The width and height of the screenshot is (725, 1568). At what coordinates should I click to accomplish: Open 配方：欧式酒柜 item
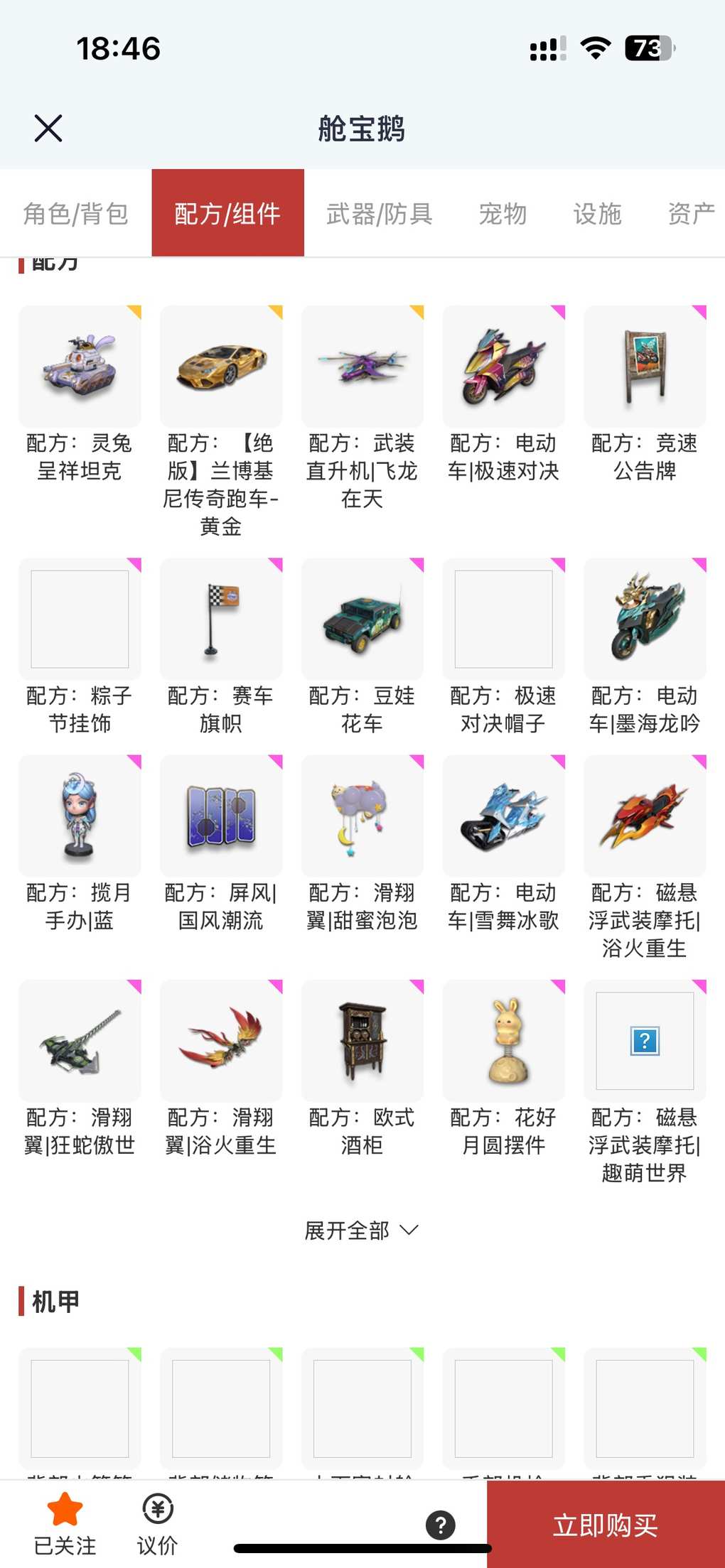(362, 1041)
